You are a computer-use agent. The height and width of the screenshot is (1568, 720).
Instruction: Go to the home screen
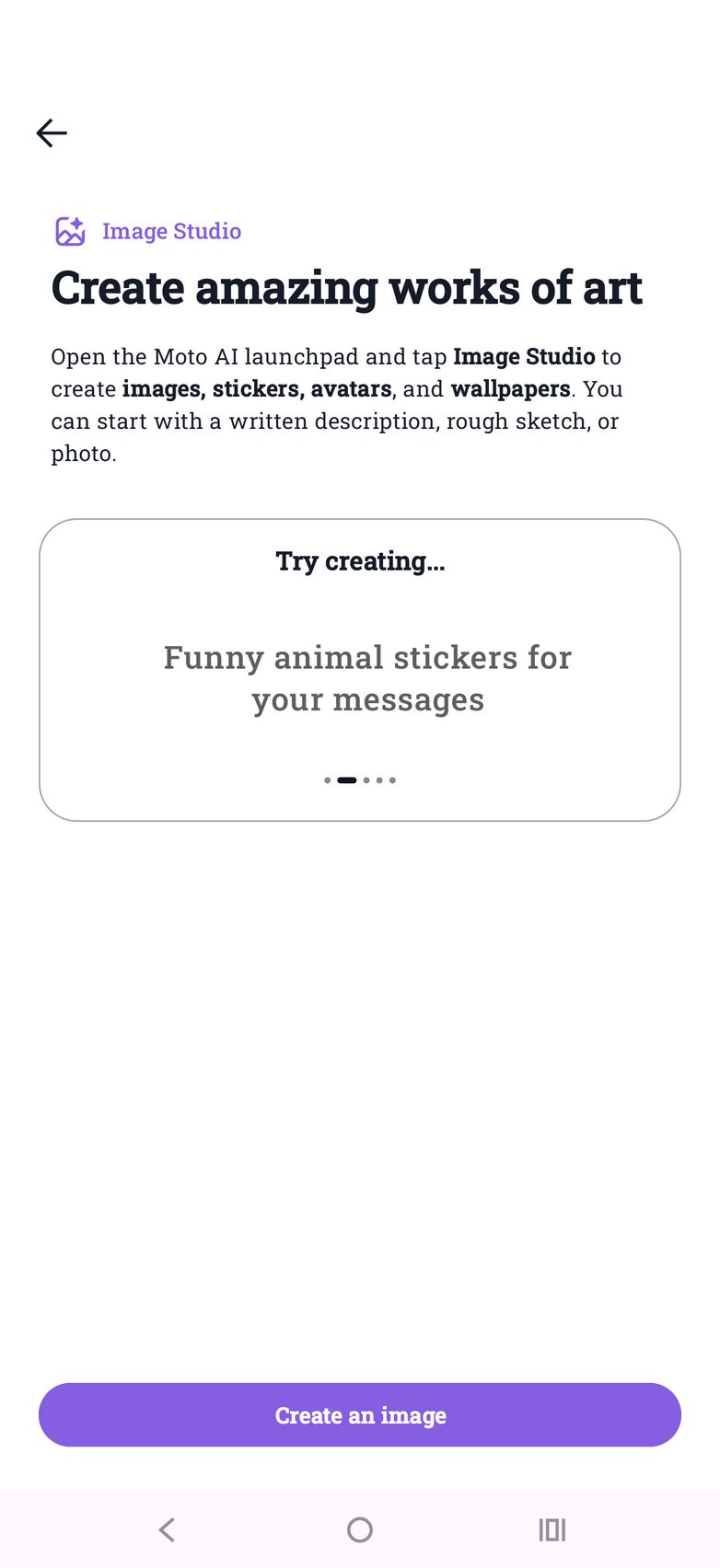point(360,1530)
